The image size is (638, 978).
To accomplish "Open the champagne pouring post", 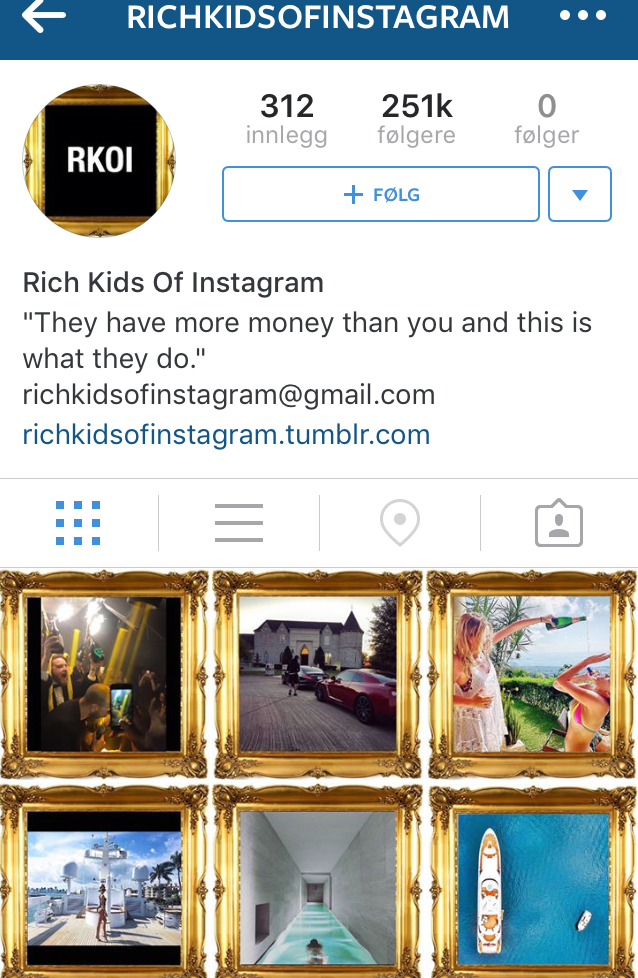I will point(532,674).
